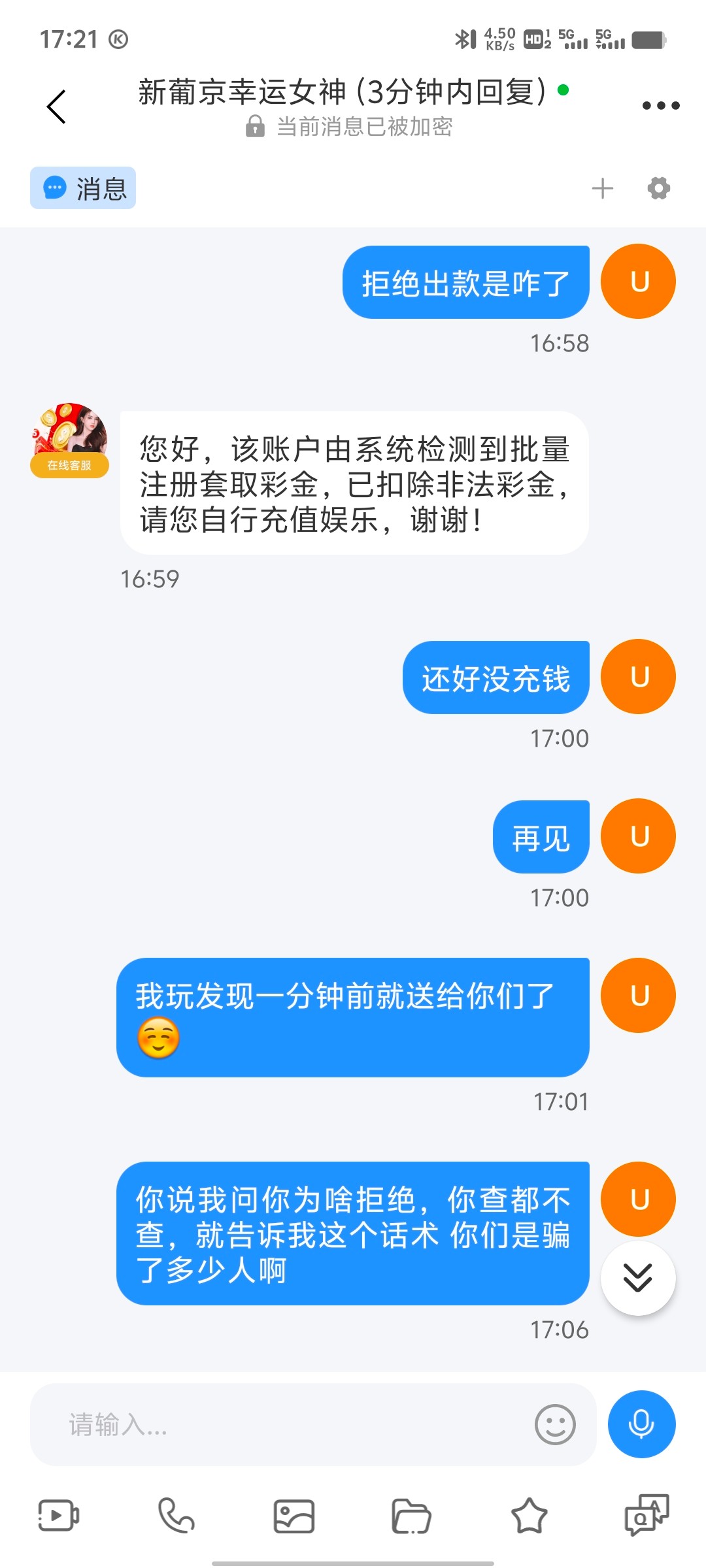Open the plus icon near the message tab
This screenshot has height=1568, width=706.
tap(602, 188)
